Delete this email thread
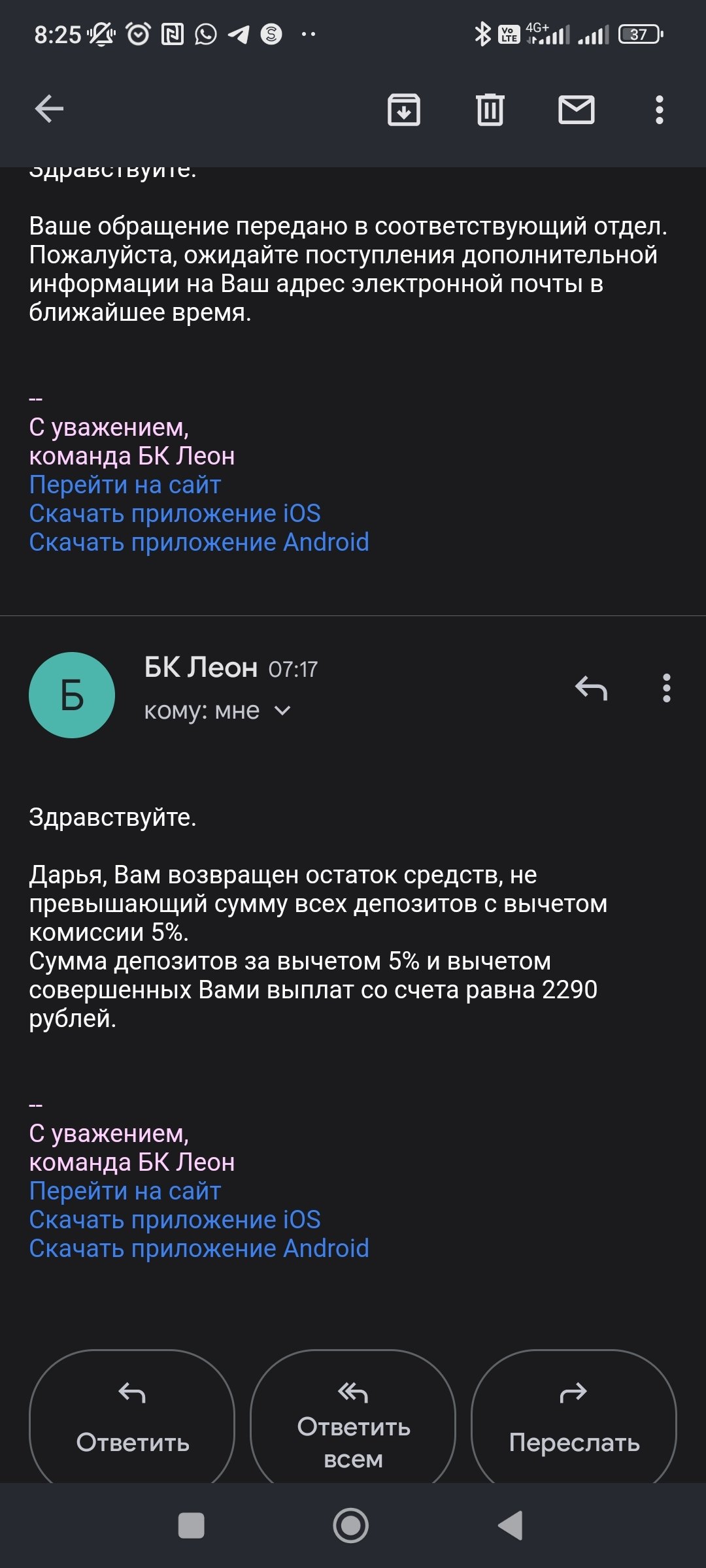Viewport: 706px width, 1568px height. pyautogui.click(x=490, y=109)
